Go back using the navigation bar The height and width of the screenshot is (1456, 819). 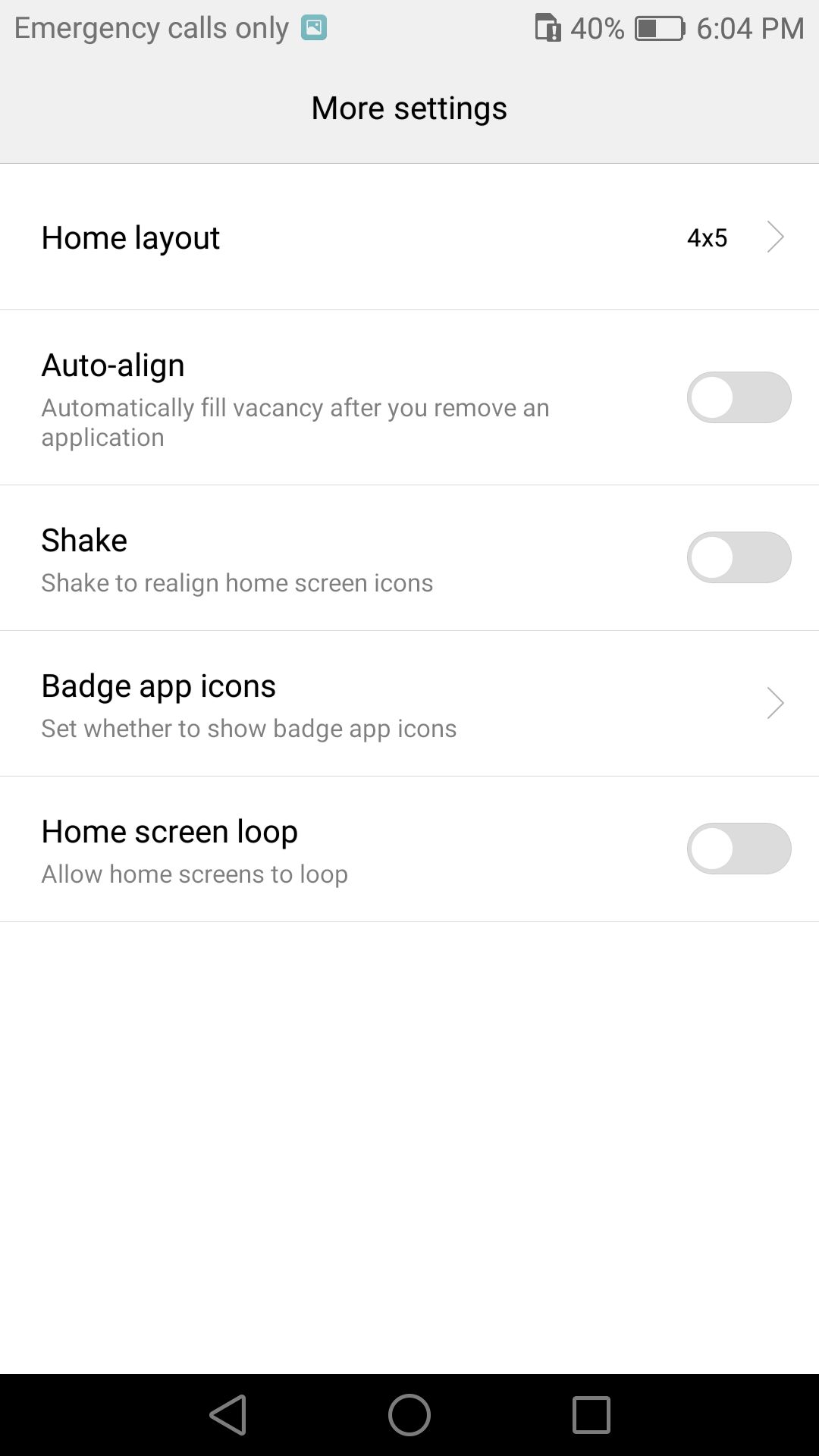[x=228, y=1415]
